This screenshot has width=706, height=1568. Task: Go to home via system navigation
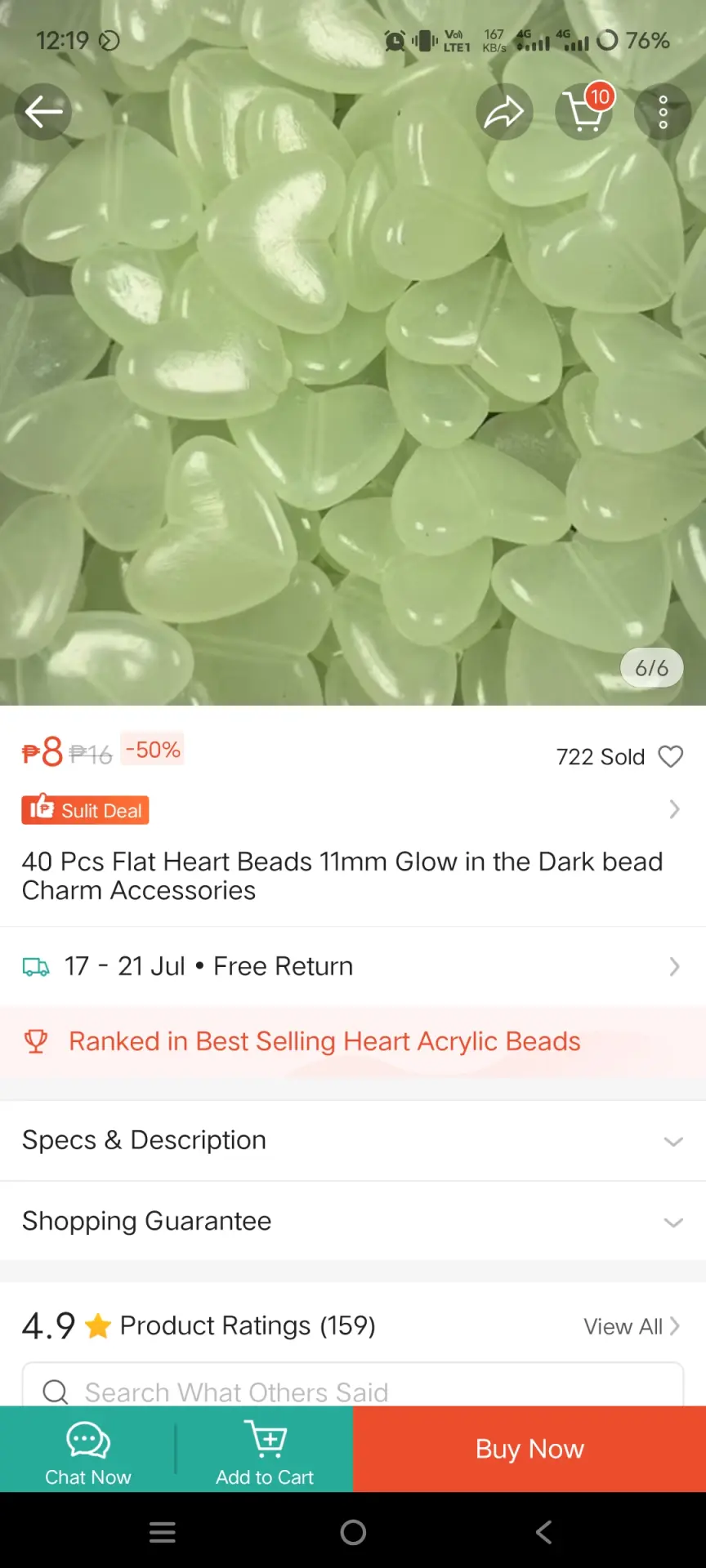[x=353, y=1532]
